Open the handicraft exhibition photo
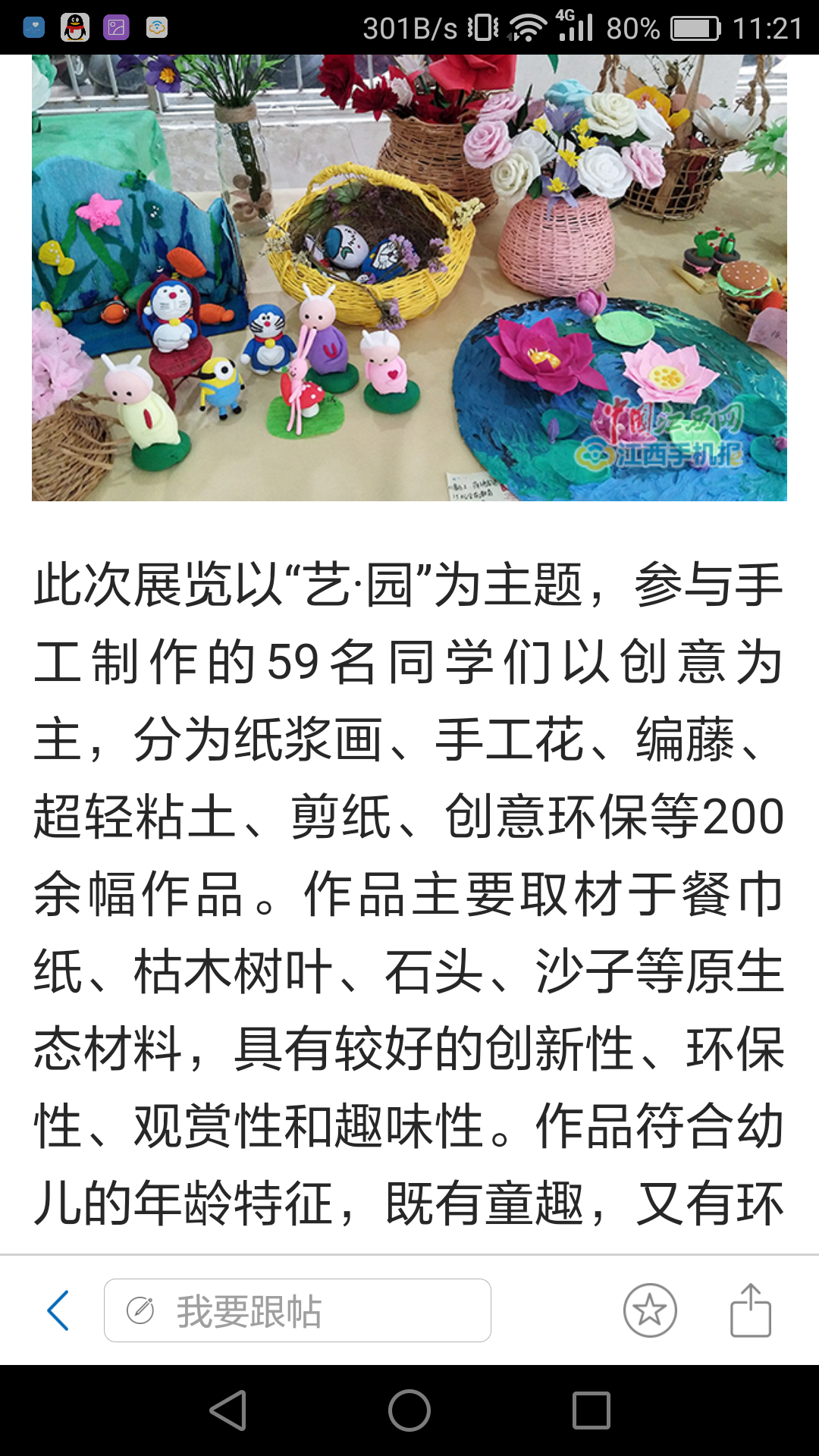 [409, 278]
